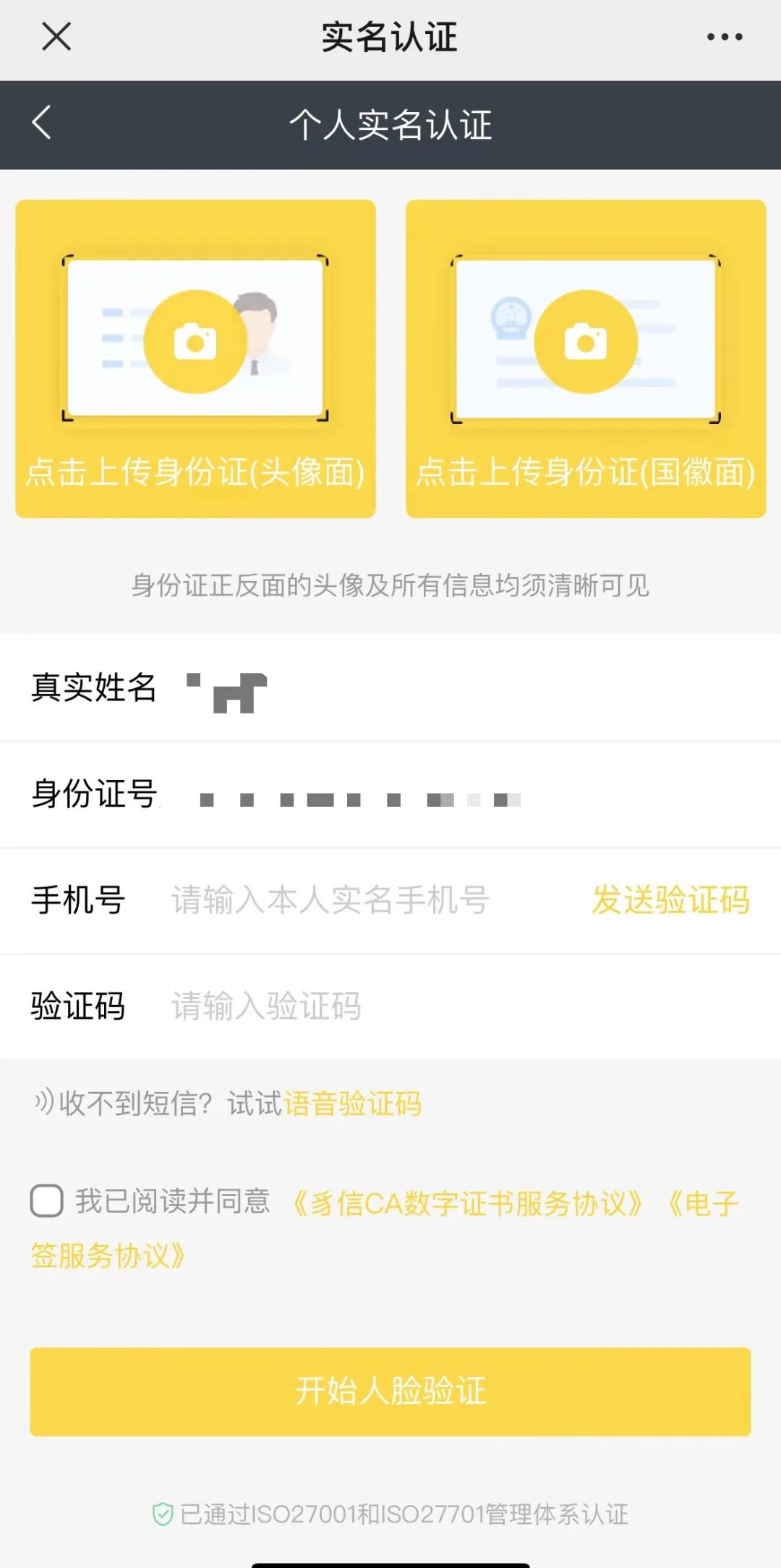
Task: Upload ID card national emblem side (国徽面)
Action: click(x=586, y=358)
